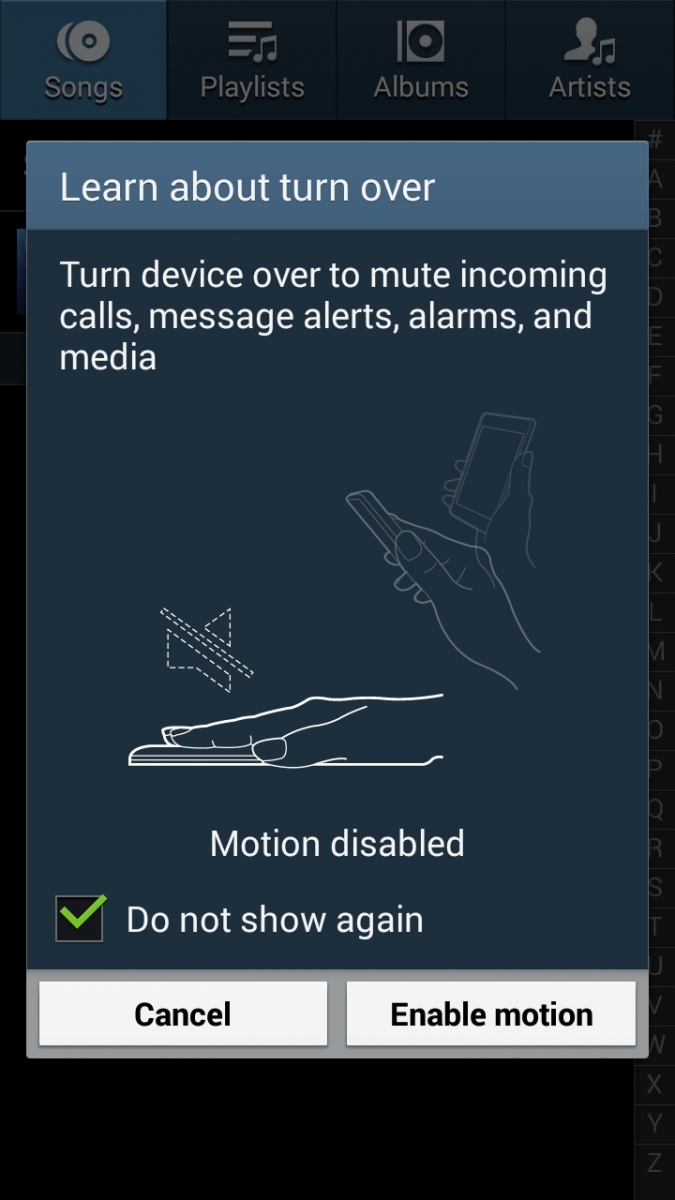Switch to the Artists tab
The width and height of the screenshot is (675, 1200).
click(x=590, y=60)
